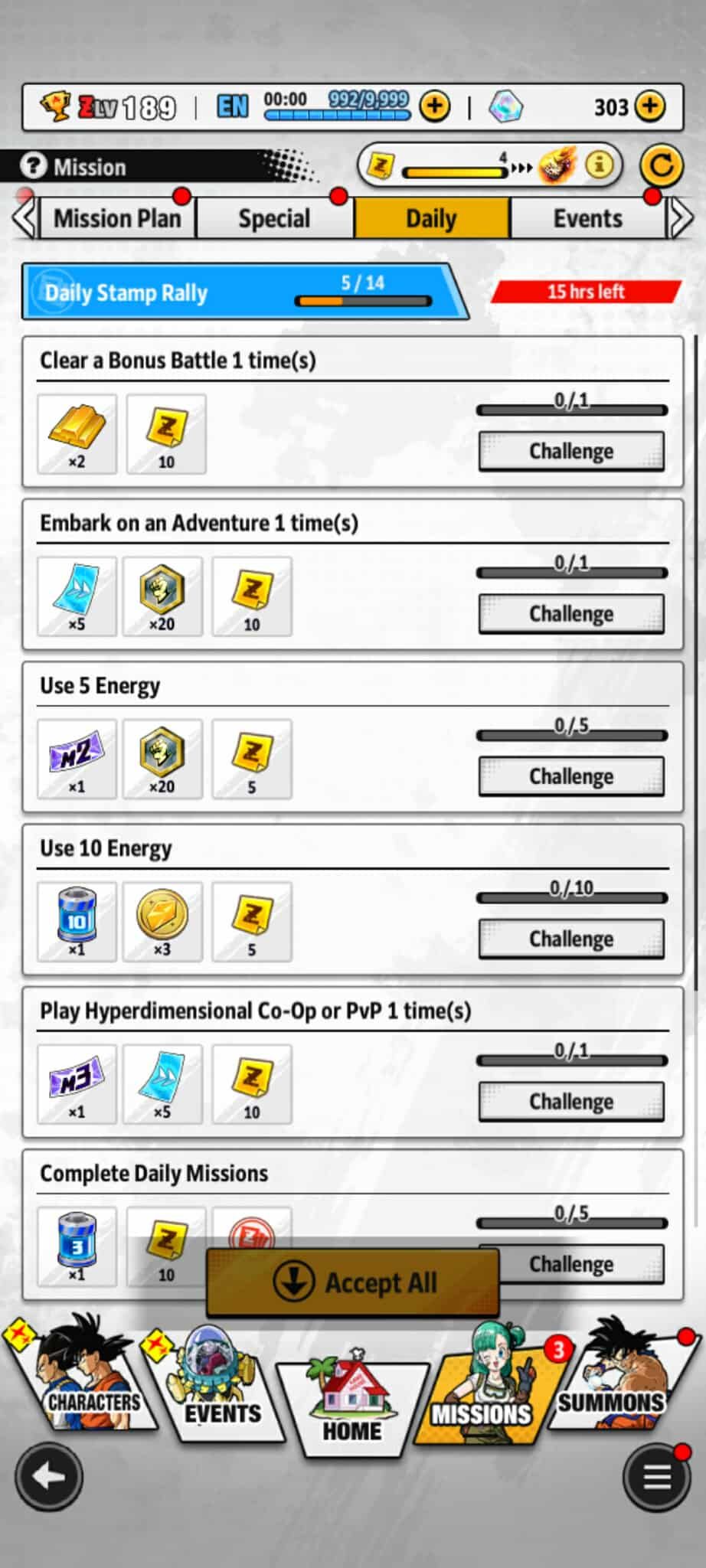Open the Daily Stamp Rally banner

pos(244,292)
